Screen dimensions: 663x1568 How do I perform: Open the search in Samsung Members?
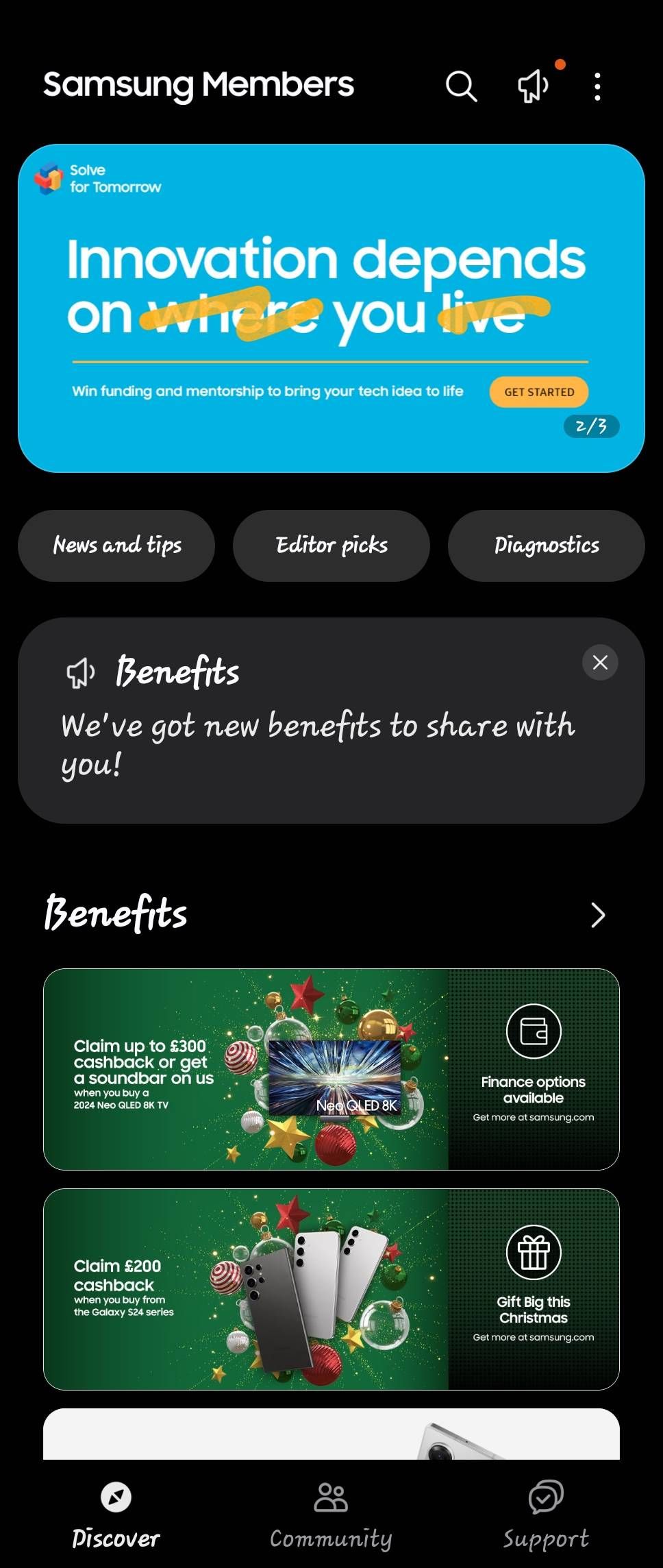460,86
